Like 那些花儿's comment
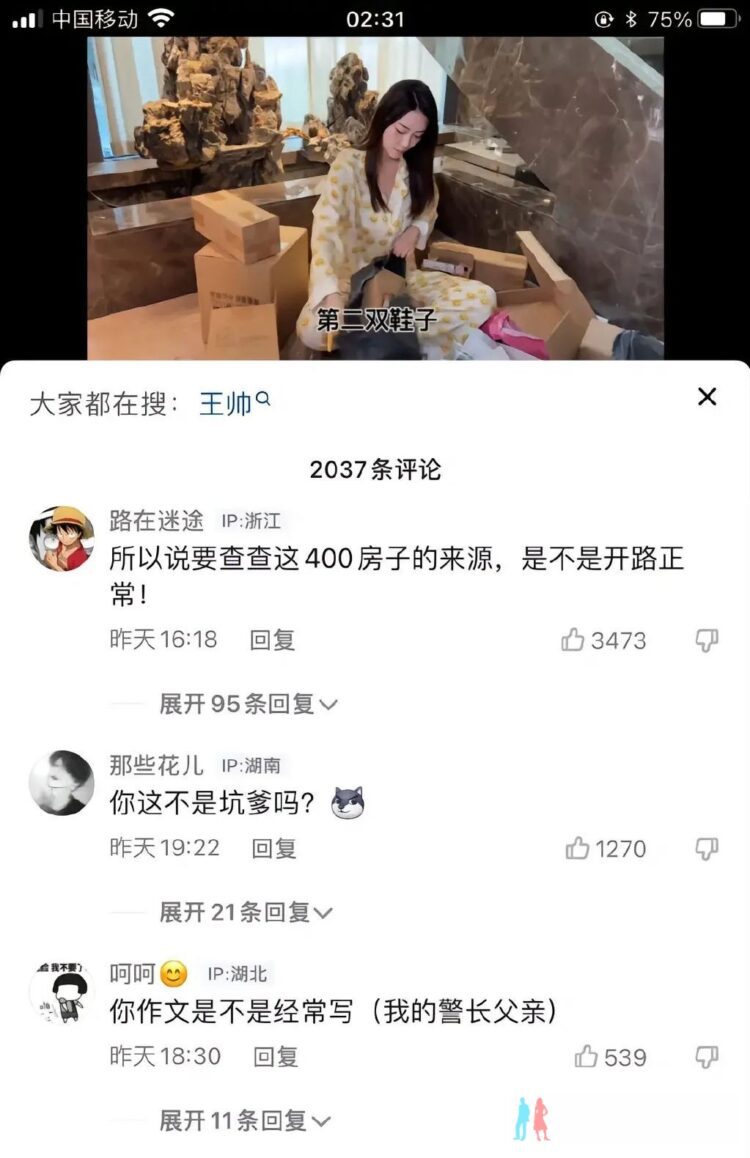 (577, 849)
